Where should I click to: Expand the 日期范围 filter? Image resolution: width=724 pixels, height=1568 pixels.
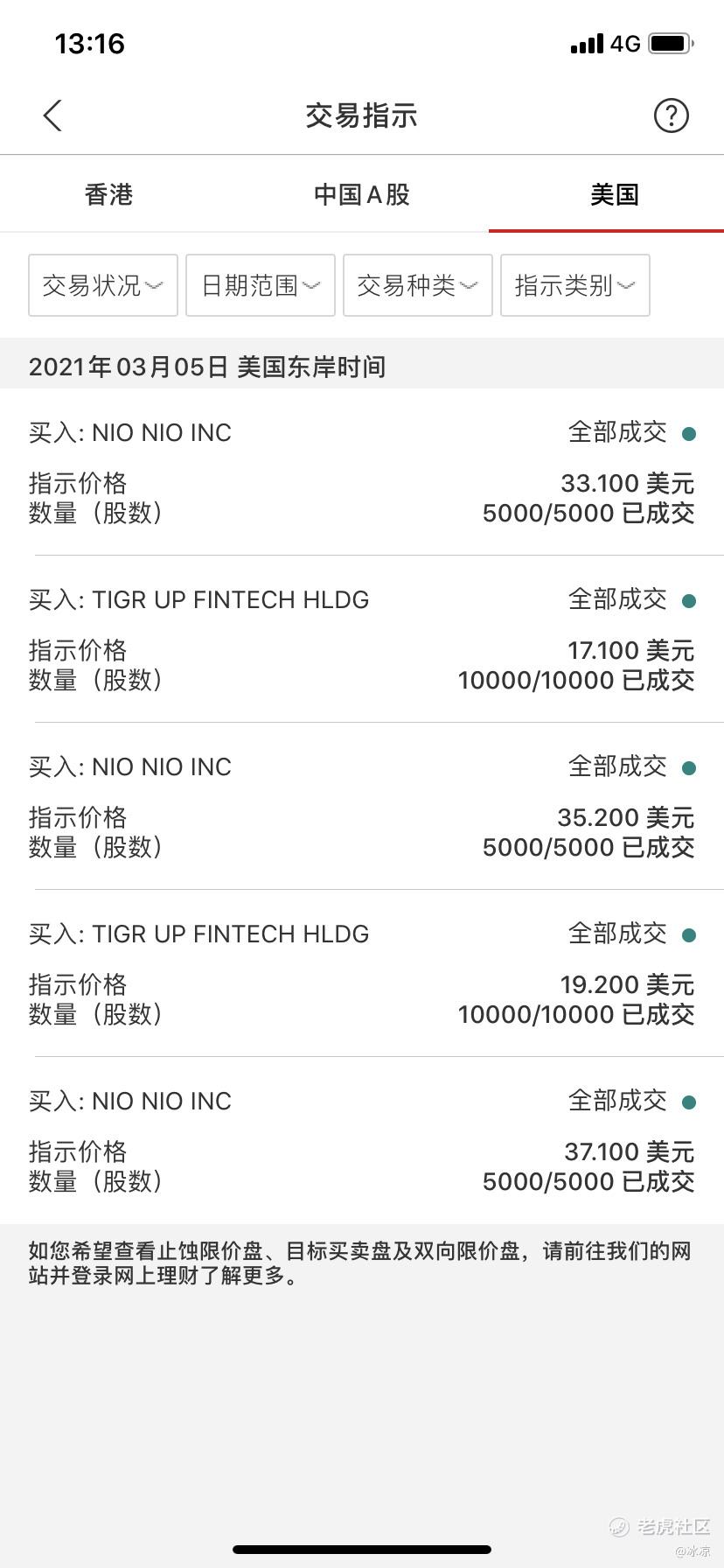261,285
